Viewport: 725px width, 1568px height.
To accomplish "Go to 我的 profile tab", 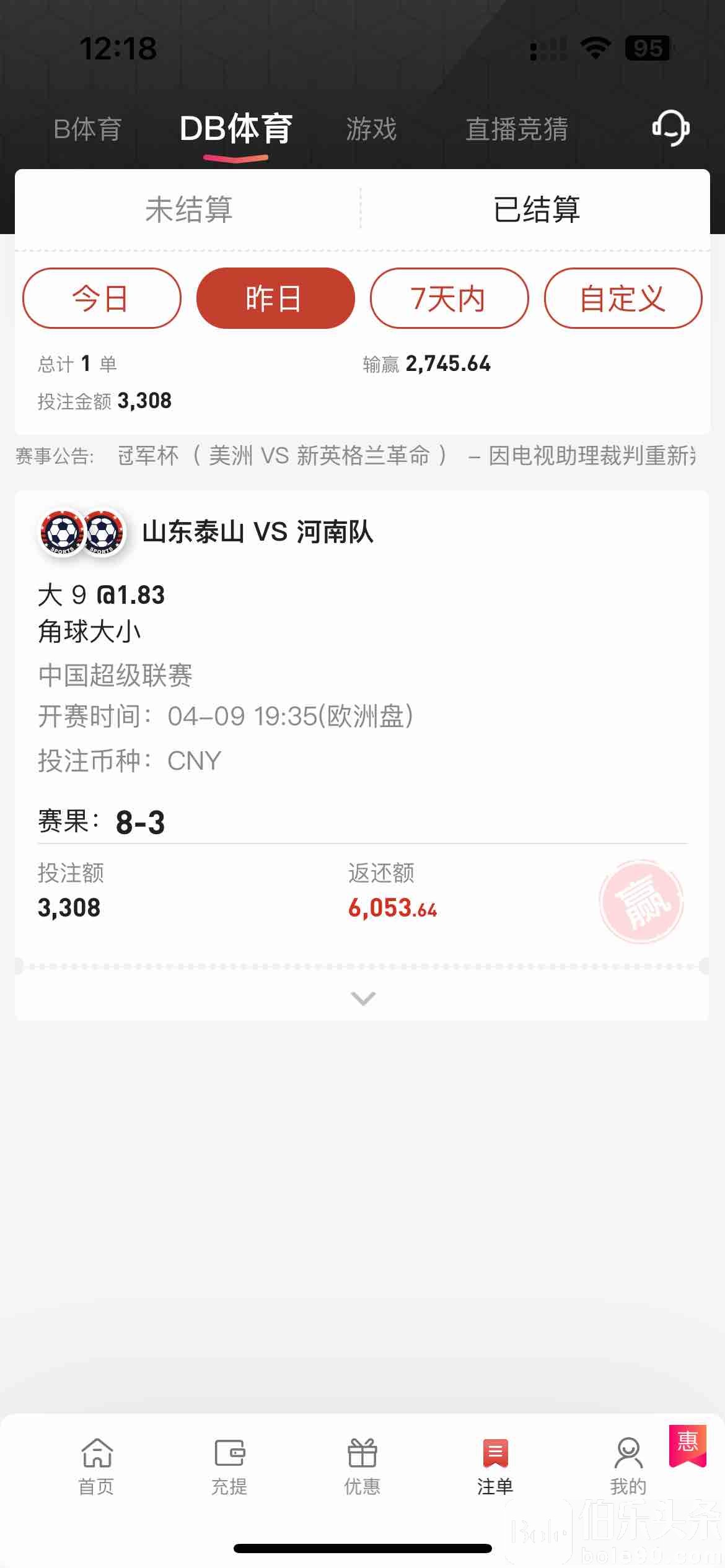I will 628,1466.
